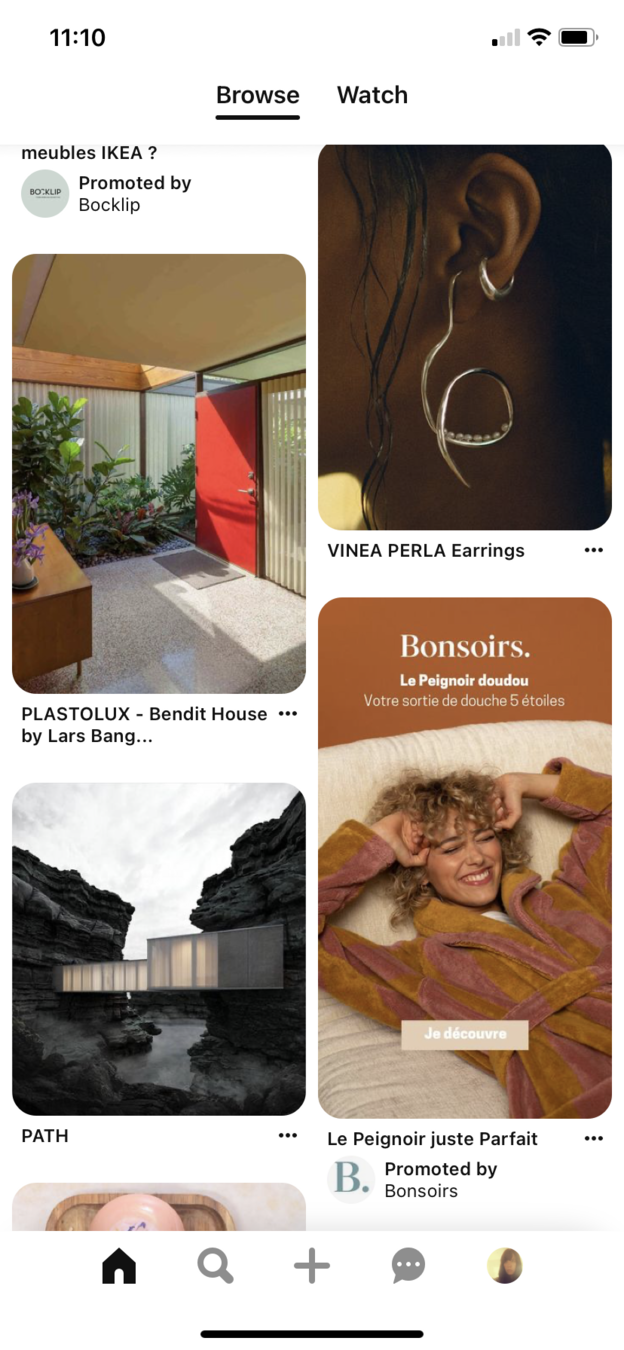This screenshot has height=1350, width=624.
Task: Select the Browse tab
Action: point(257,95)
